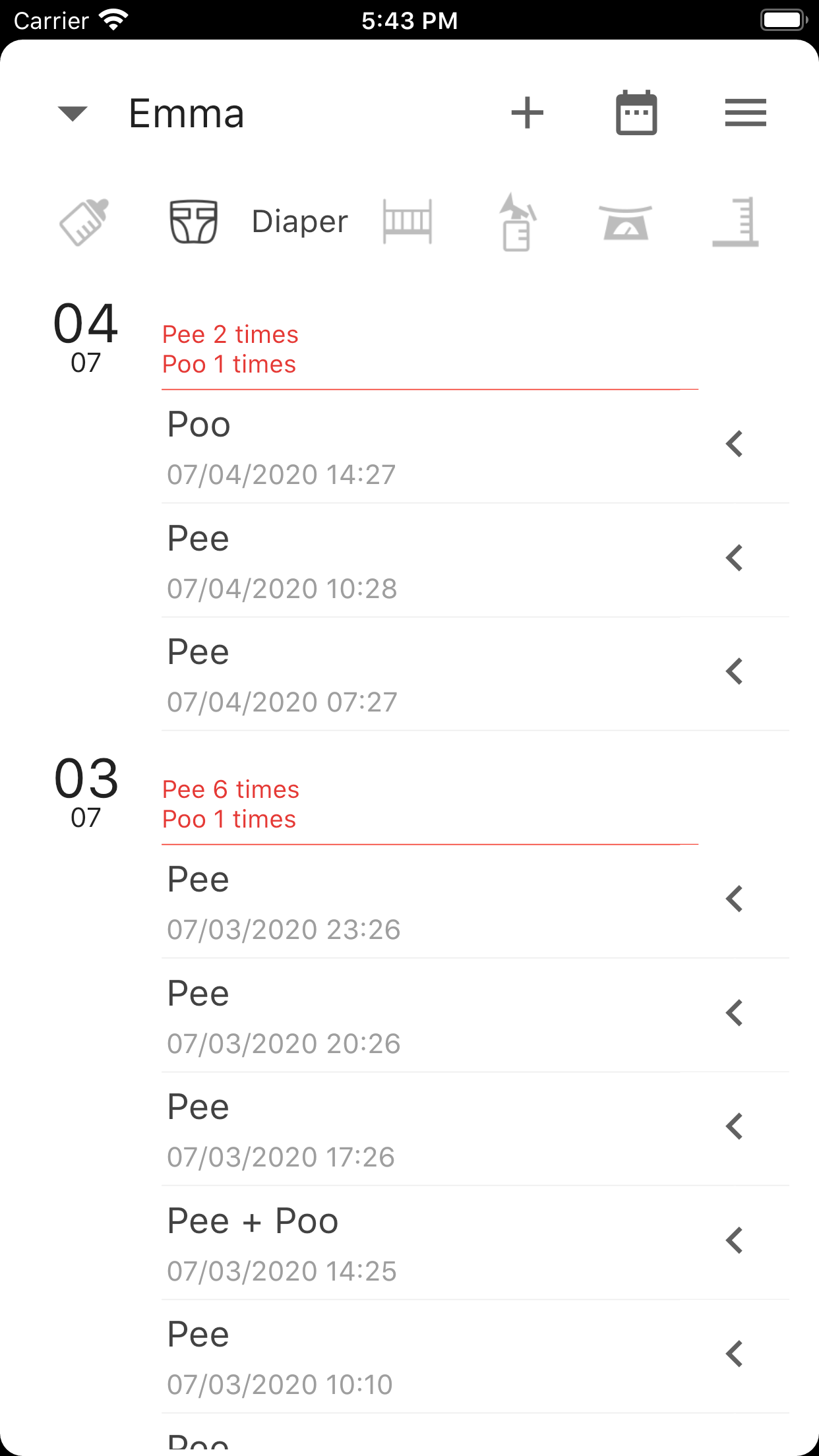819x1456 pixels.
Task: Switch to the Diaper tab labeled Diaper
Action: [299, 222]
